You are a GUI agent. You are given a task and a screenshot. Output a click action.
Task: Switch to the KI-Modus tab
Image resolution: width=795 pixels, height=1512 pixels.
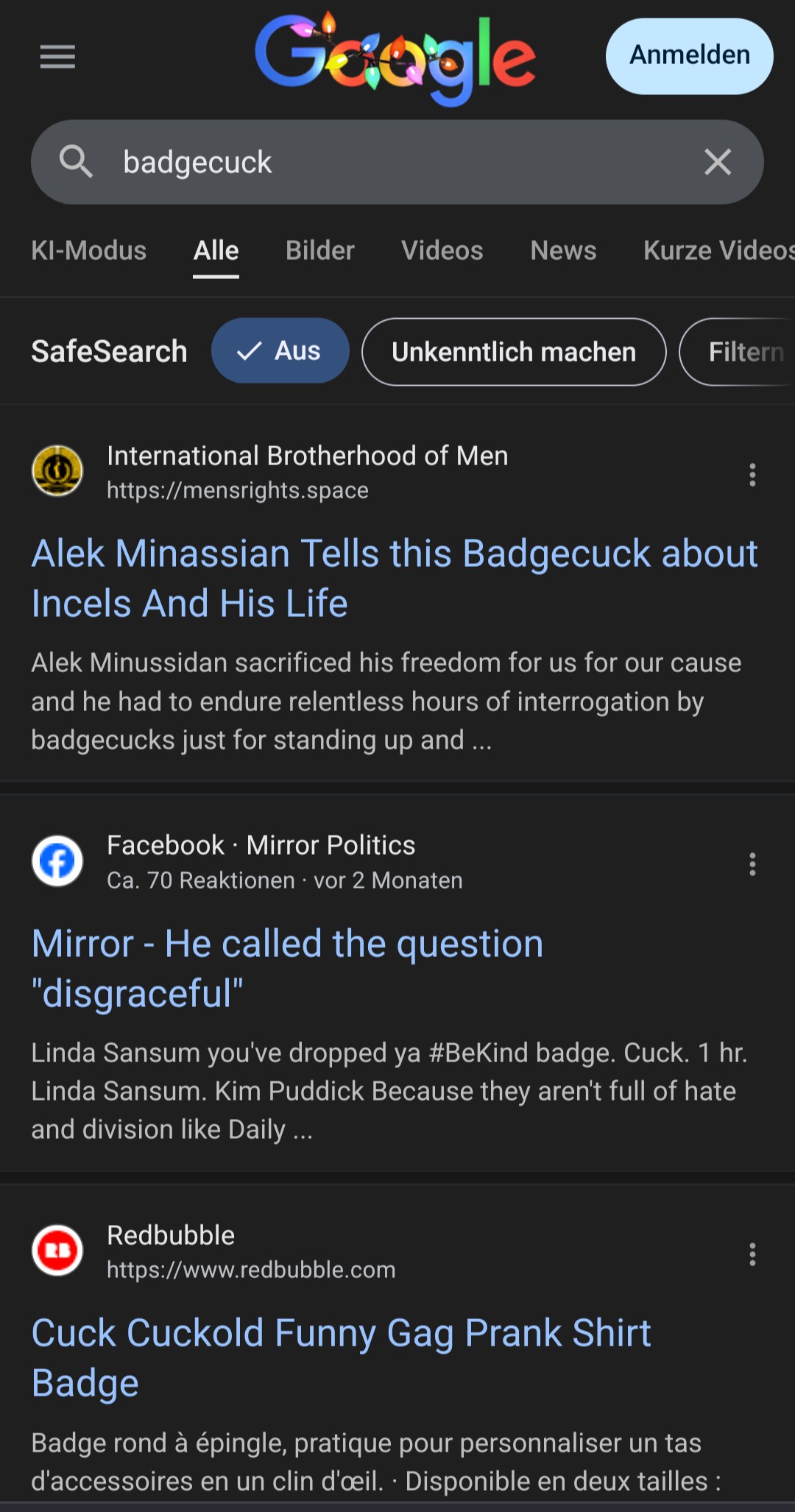pyautogui.click(x=89, y=251)
